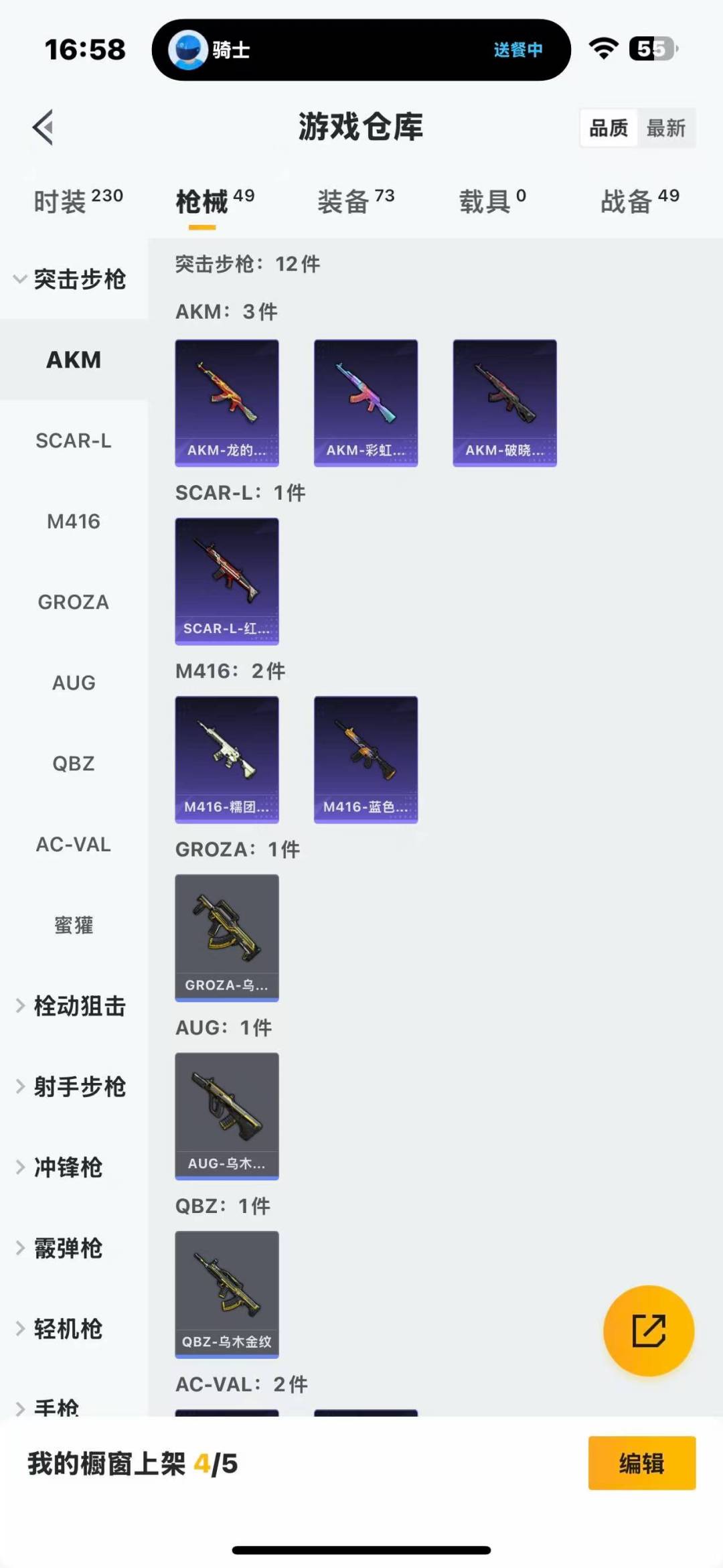Tap the yellow share floating button

(648, 1330)
